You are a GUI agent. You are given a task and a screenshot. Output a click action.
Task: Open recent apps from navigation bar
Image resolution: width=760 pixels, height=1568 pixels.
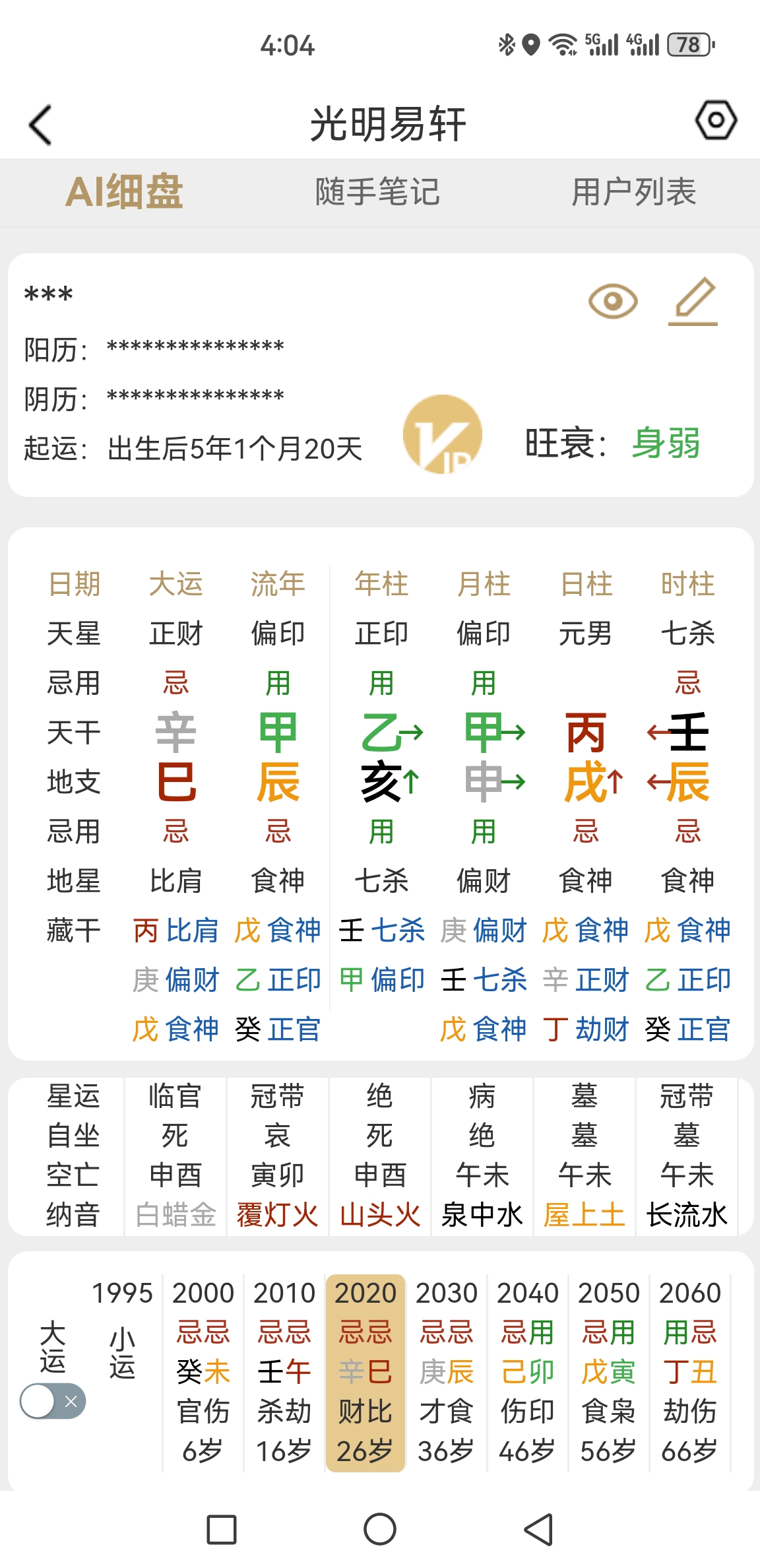point(222,1529)
